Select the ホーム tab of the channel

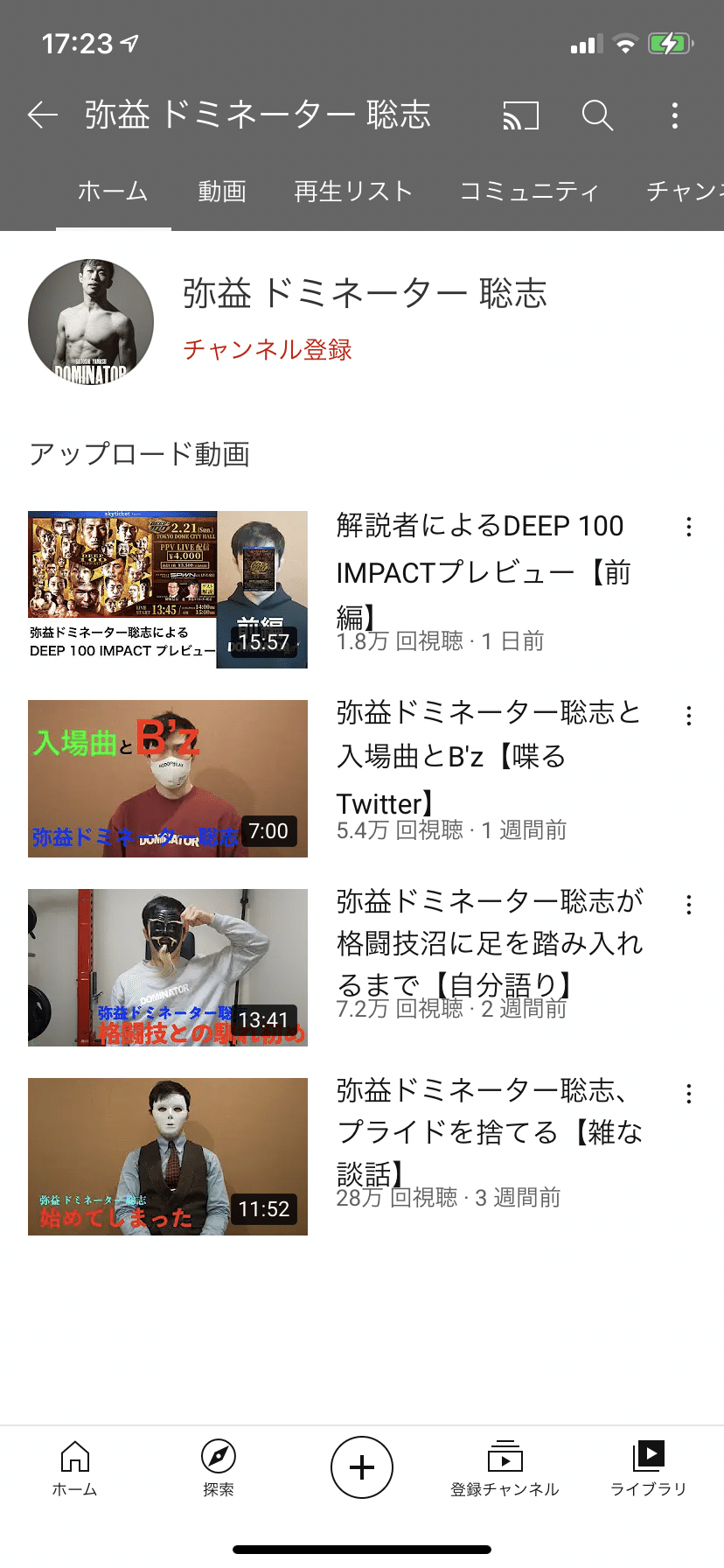pyautogui.click(x=112, y=191)
